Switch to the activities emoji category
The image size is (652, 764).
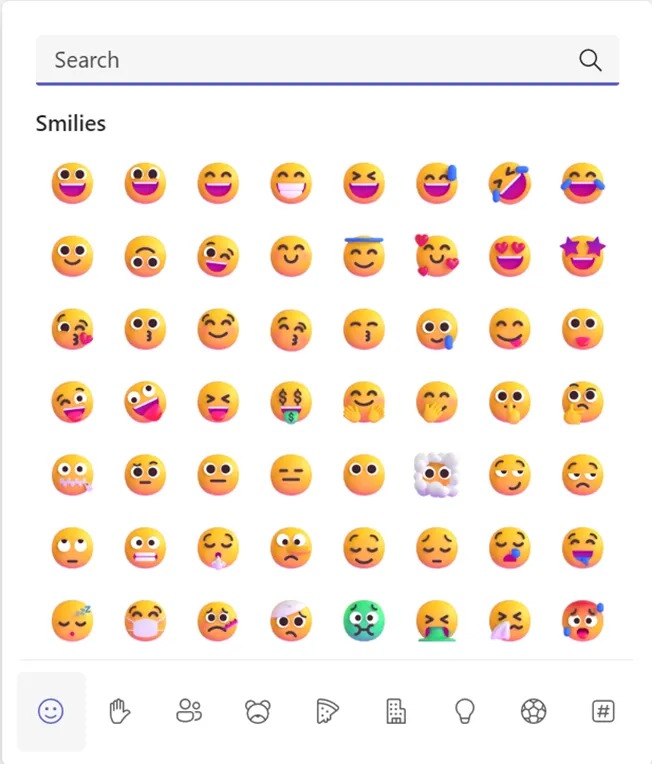point(533,712)
